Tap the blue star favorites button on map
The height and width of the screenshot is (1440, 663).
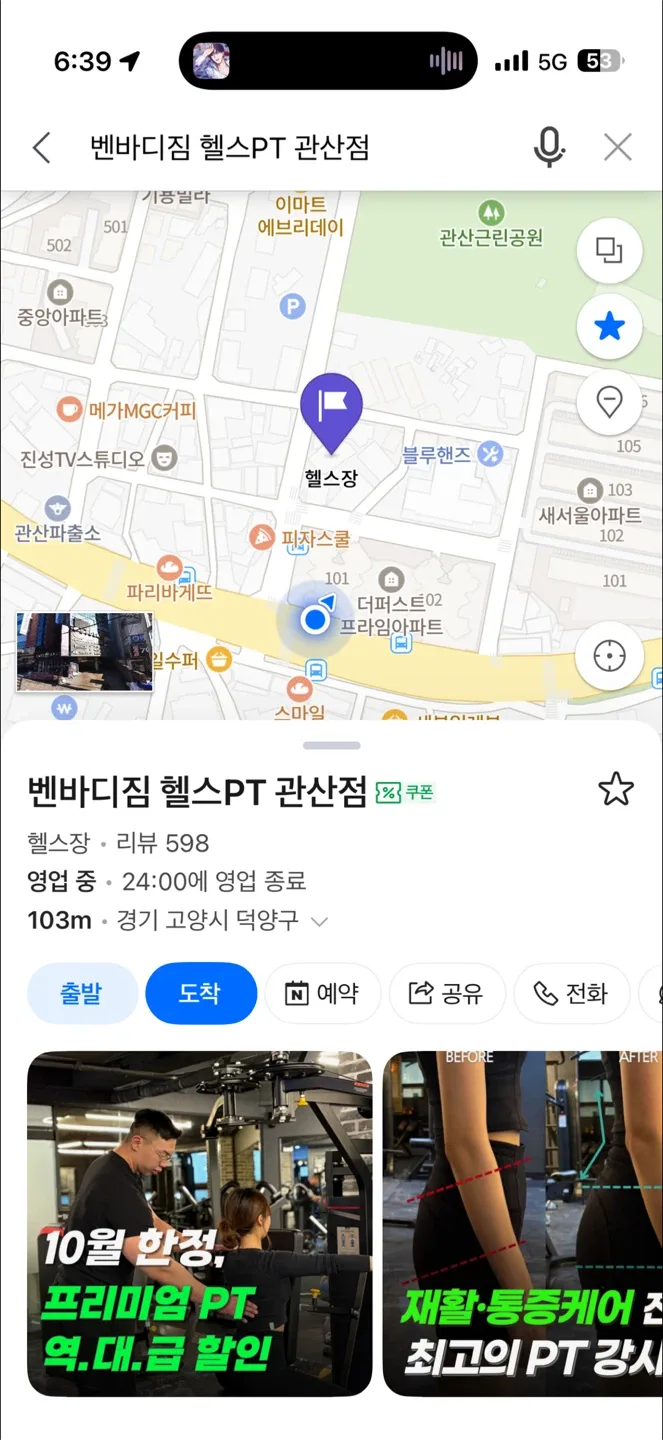click(609, 326)
